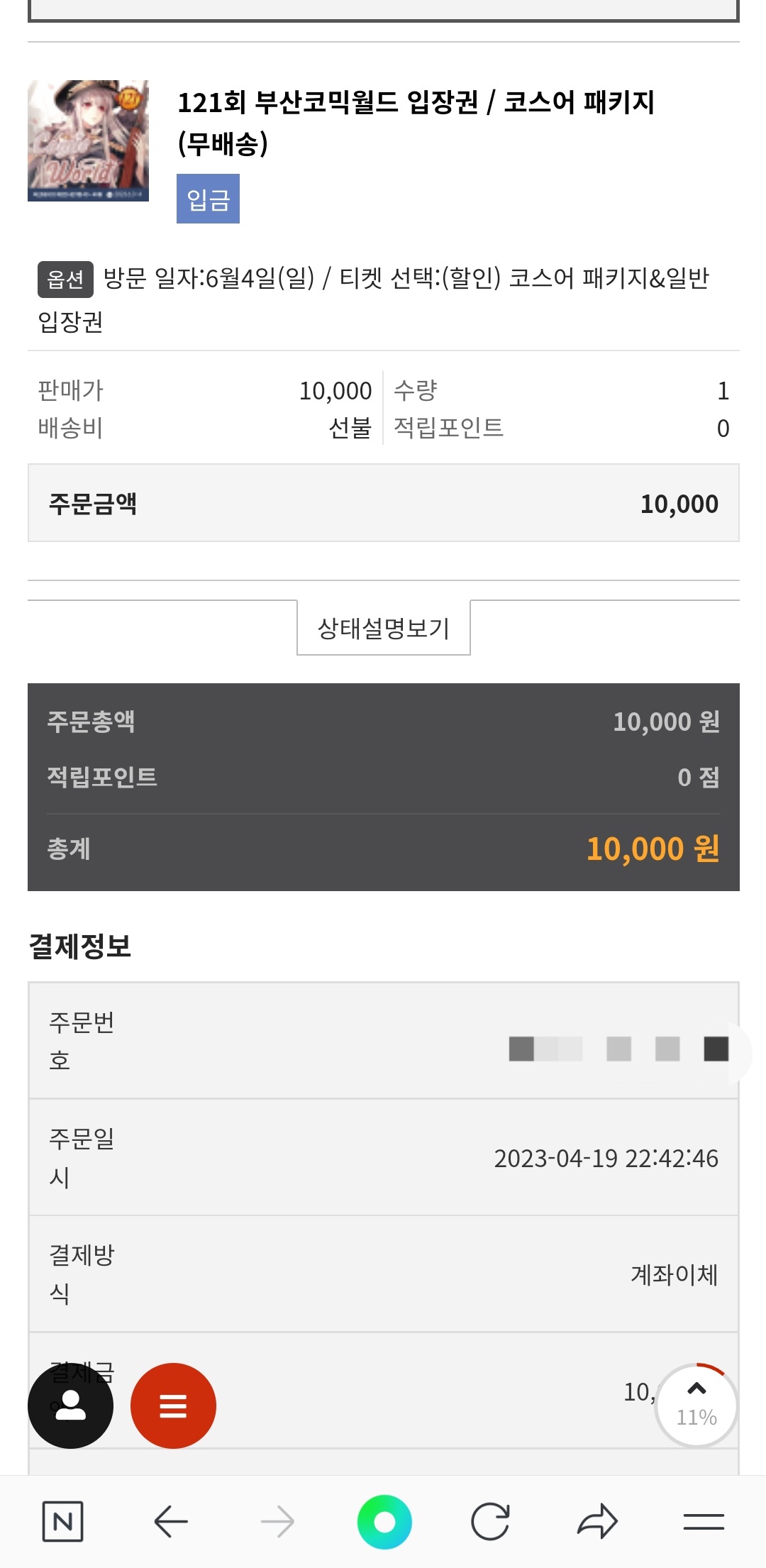Open the black user profile floating button
Screen dimensions: 766x1568
click(70, 1406)
